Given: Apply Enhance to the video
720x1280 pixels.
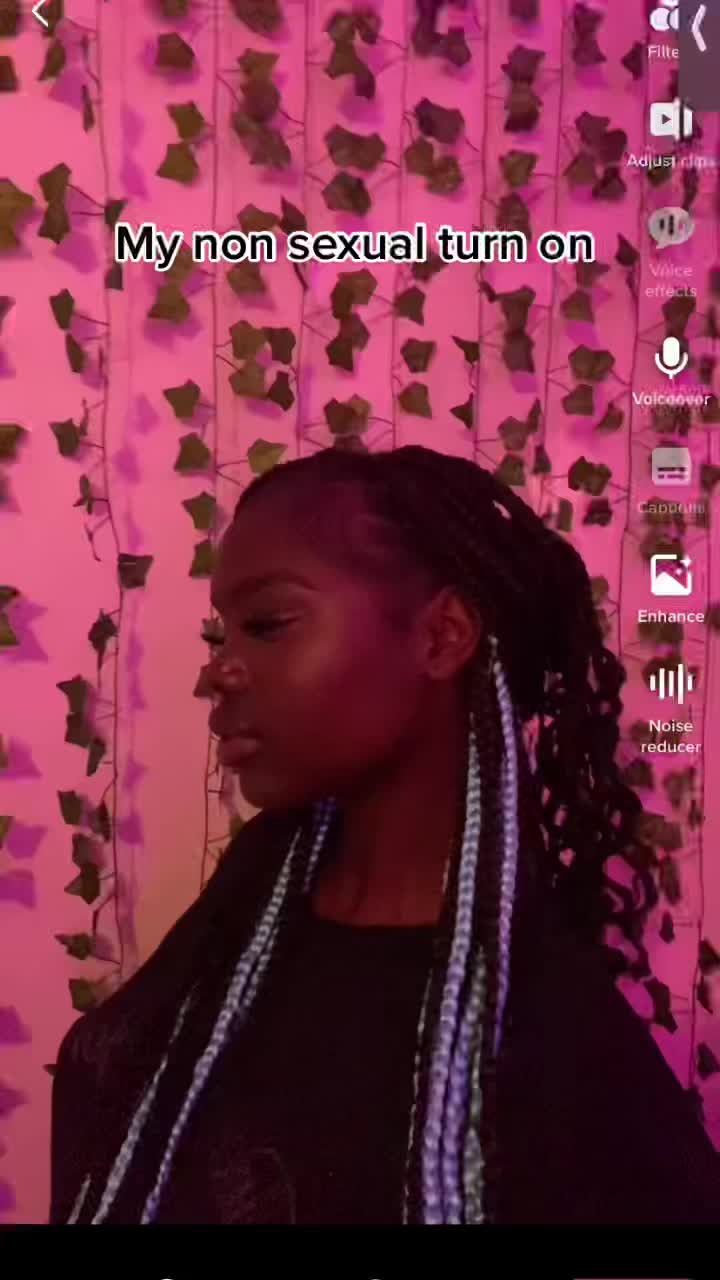Looking at the screenshot, I should [x=670, y=576].
